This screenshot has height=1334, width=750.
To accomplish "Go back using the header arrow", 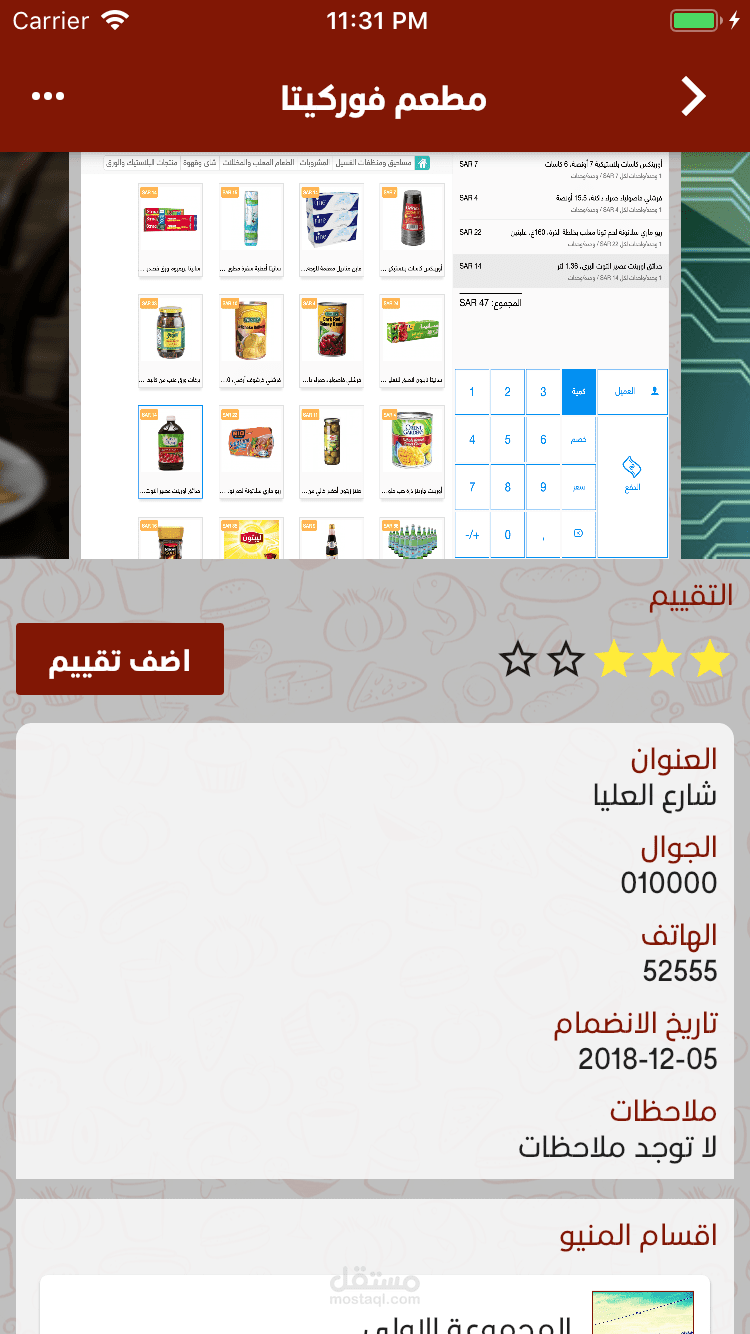I will [694, 97].
